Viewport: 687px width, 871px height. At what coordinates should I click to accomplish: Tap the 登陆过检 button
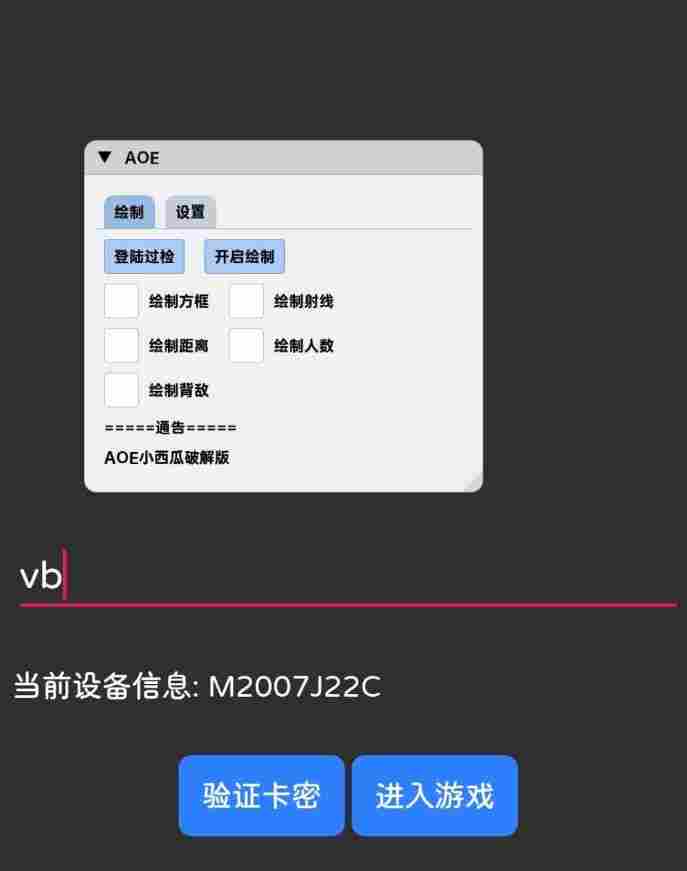(x=144, y=257)
